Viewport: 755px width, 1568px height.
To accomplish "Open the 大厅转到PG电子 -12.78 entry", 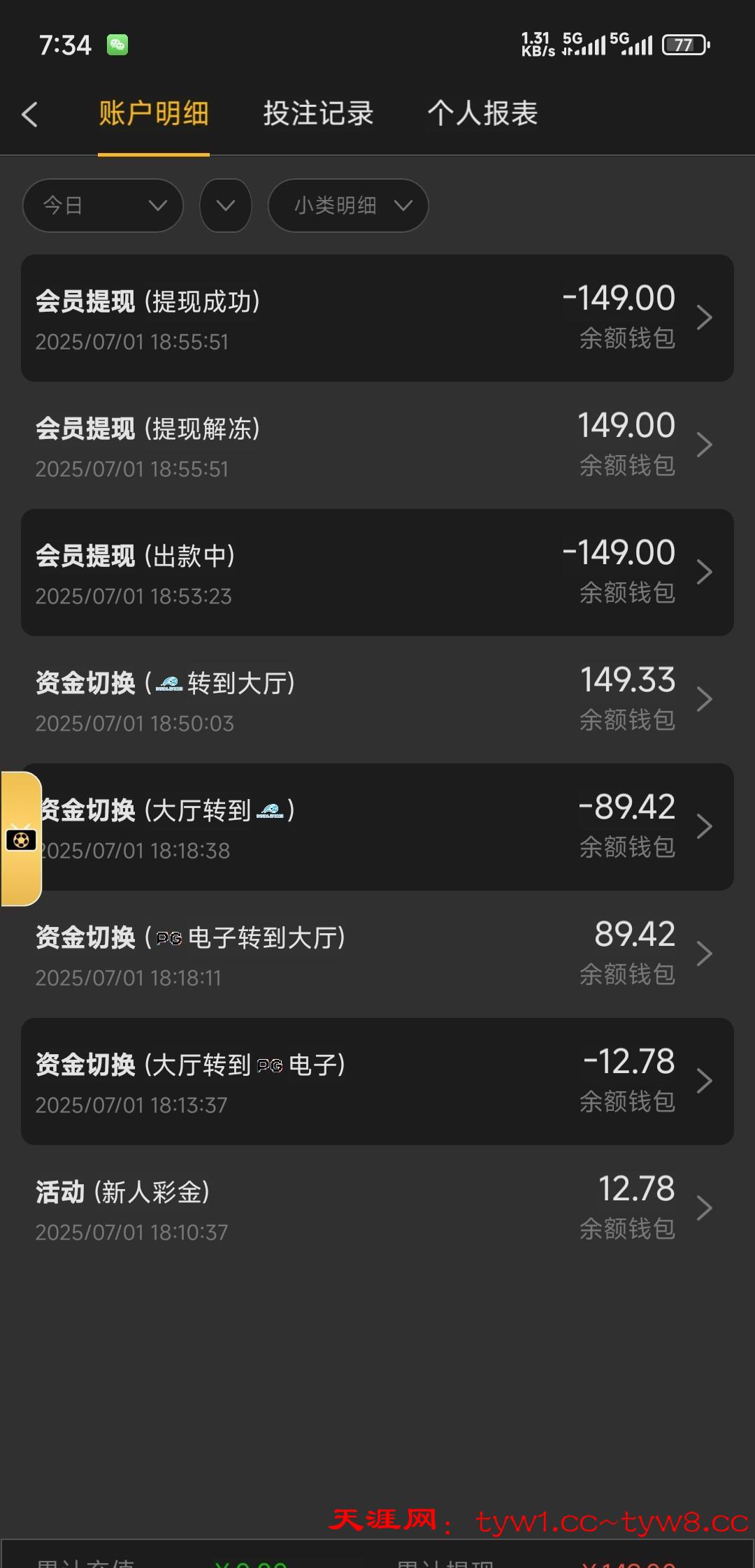I will coord(377,1081).
